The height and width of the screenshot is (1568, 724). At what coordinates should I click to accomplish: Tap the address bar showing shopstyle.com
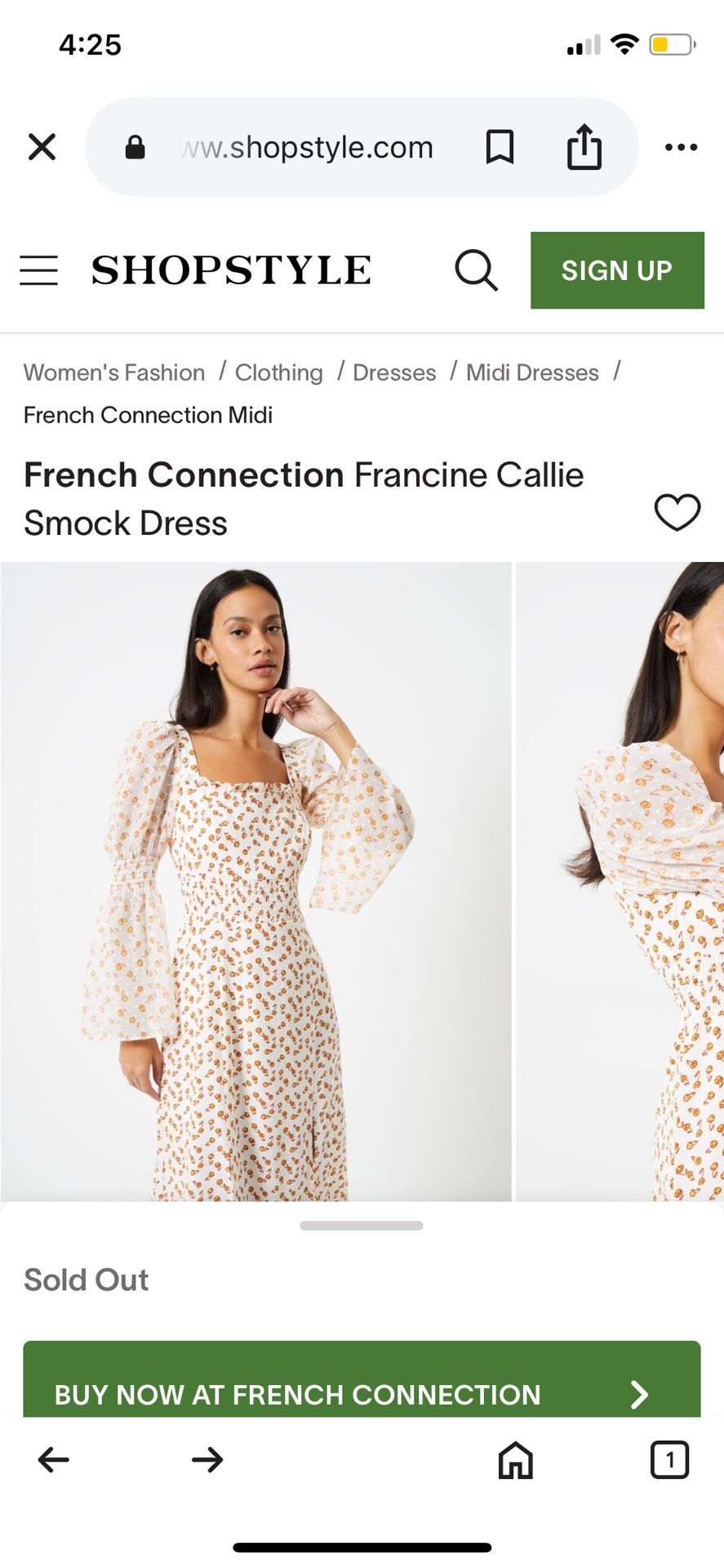[306, 147]
